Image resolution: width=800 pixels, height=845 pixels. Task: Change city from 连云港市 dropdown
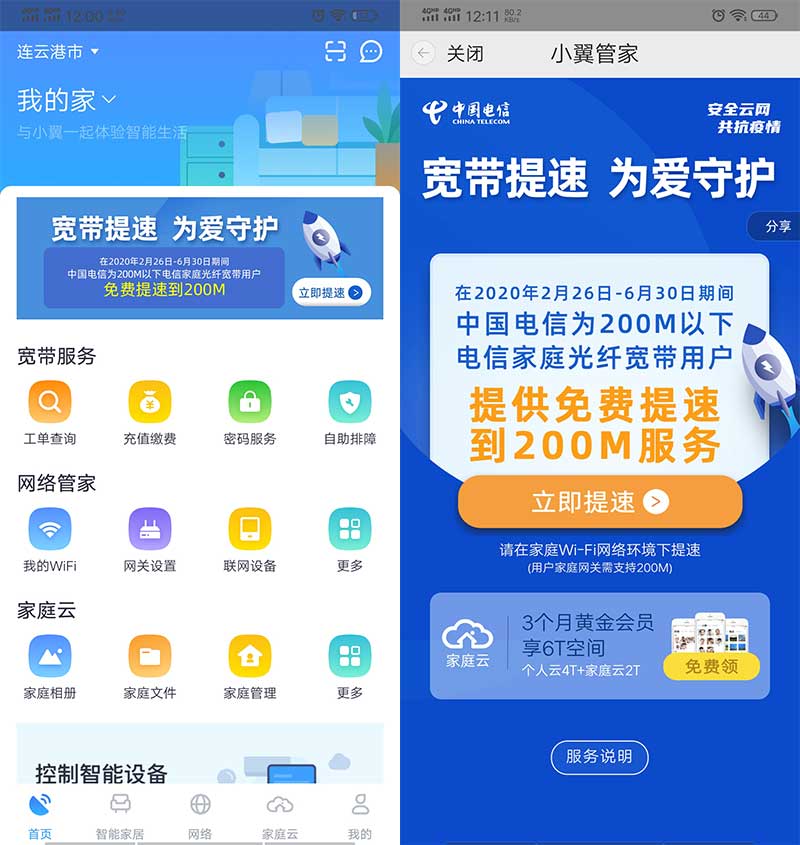(x=58, y=51)
